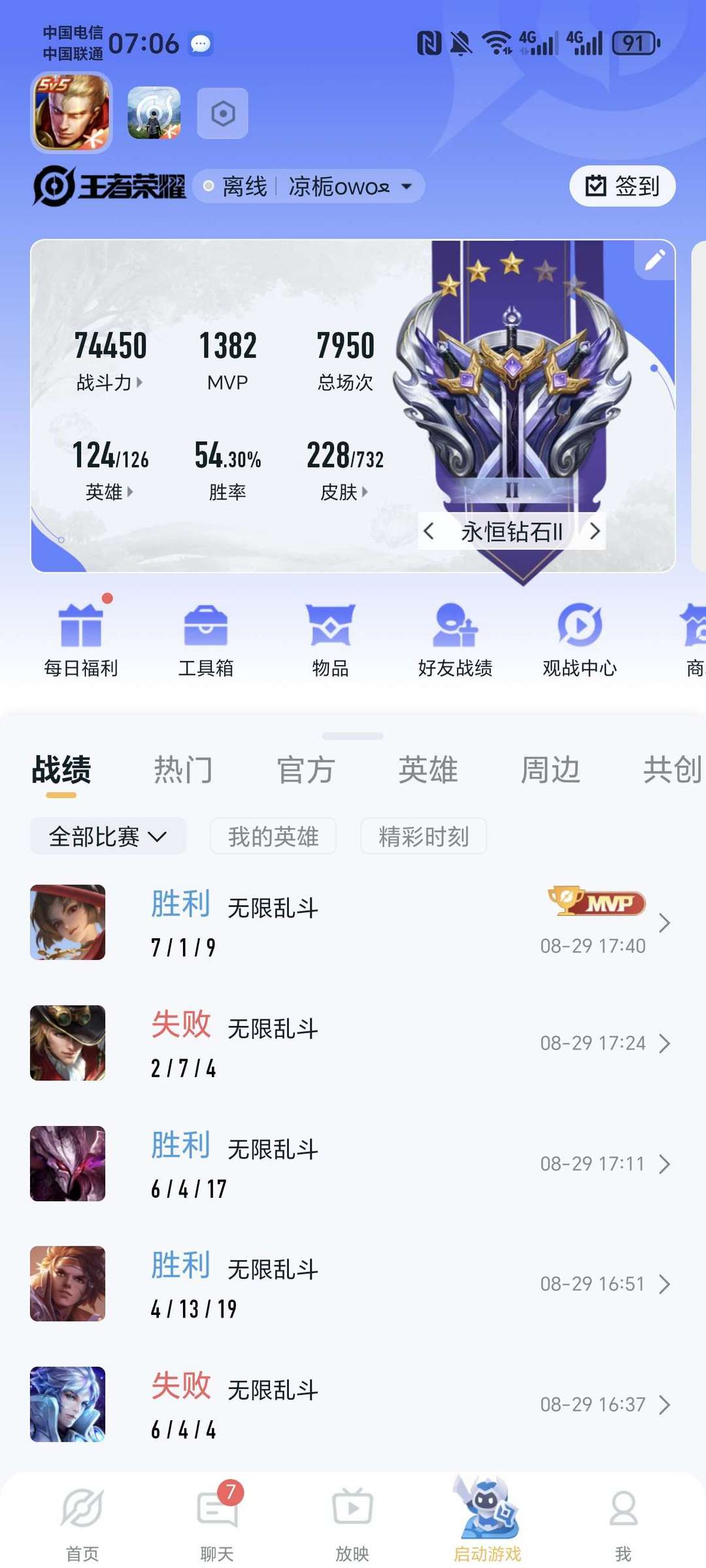Open the MVP match from 08-29 17:40
The width and height of the screenshot is (706, 1568).
[x=353, y=923]
